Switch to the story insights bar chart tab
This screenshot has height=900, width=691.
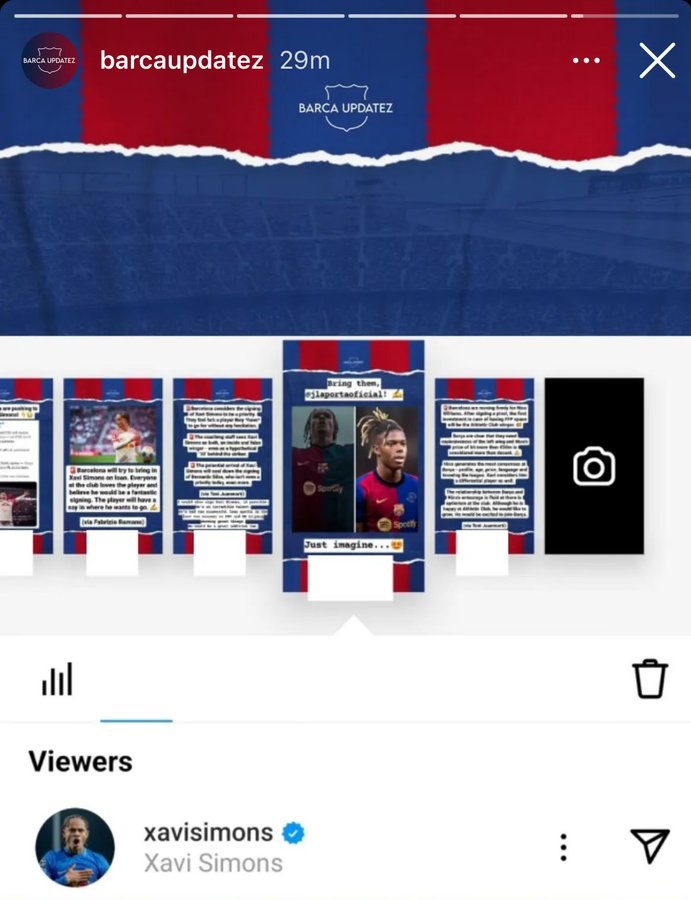tap(57, 680)
